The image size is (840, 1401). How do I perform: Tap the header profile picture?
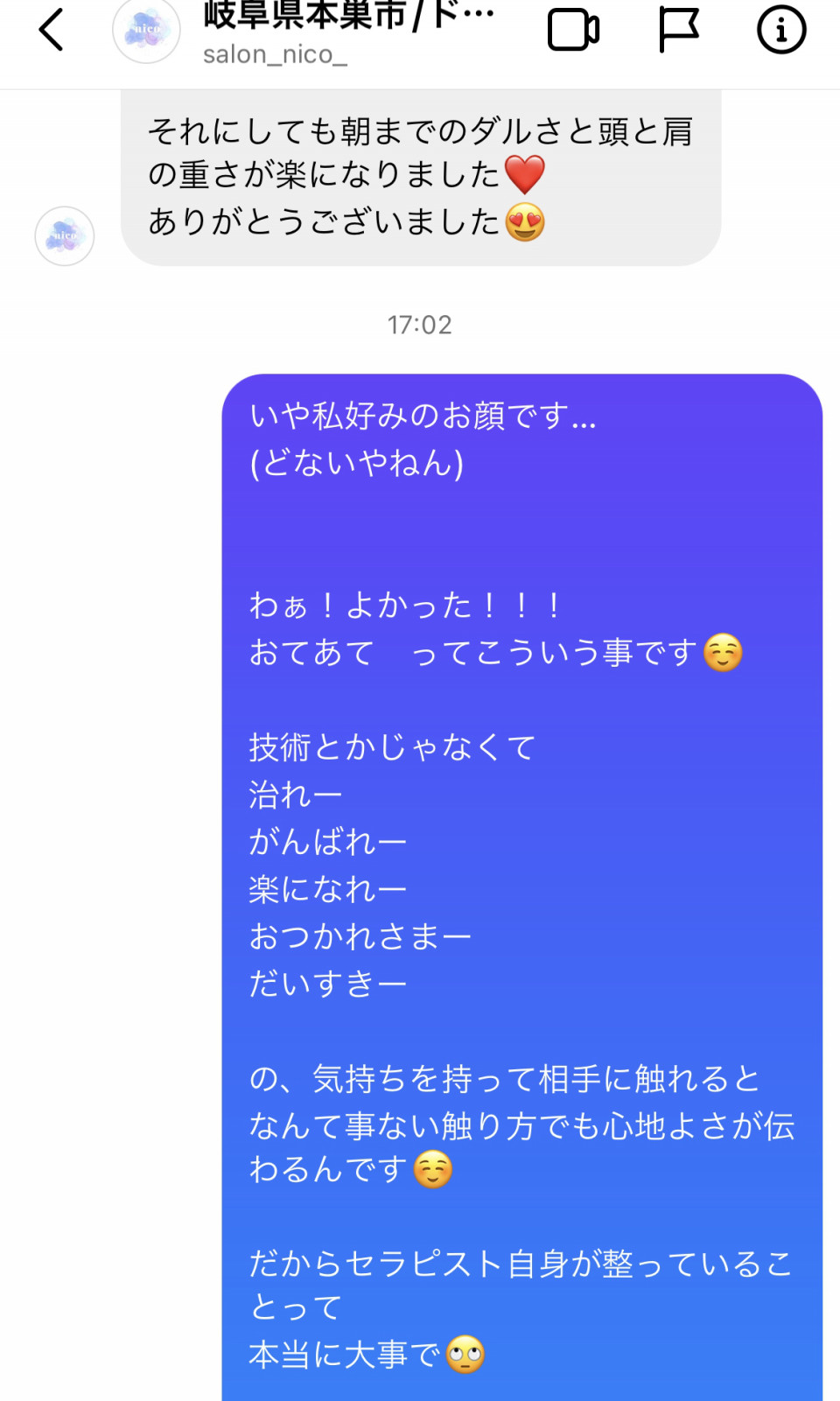146,31
